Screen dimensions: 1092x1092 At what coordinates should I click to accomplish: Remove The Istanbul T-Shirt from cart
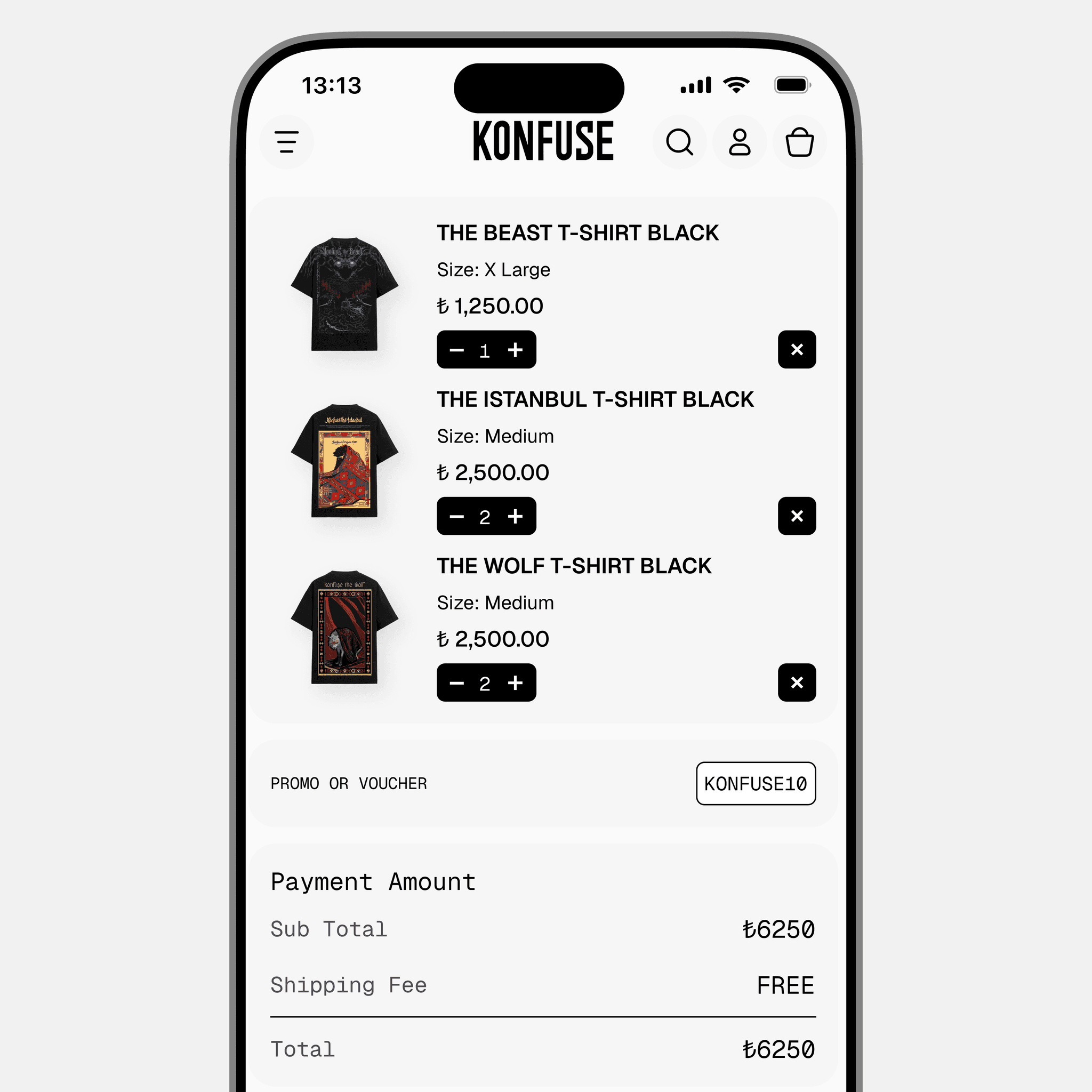797,516
